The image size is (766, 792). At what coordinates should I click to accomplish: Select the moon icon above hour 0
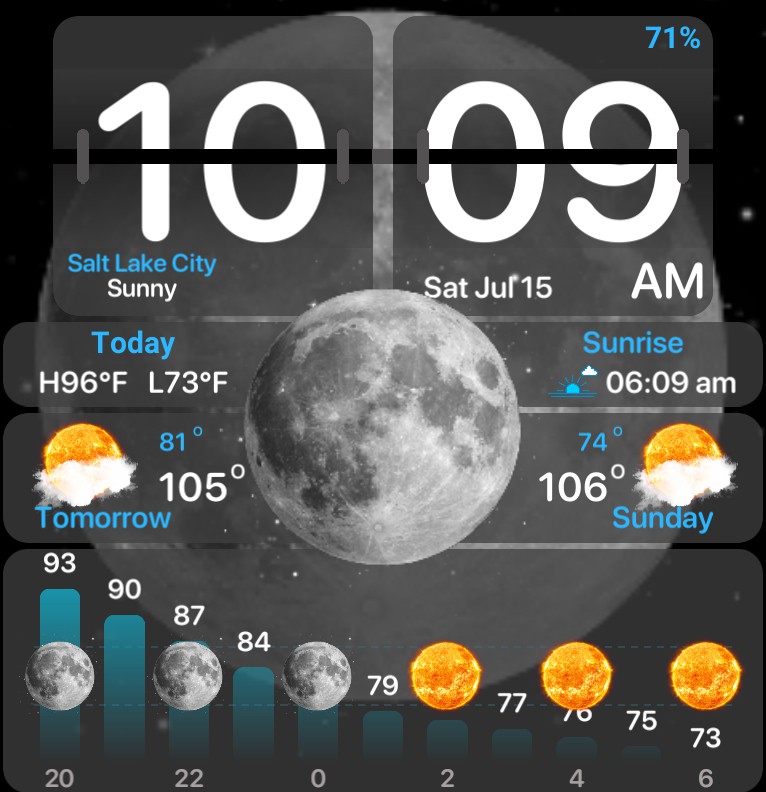coord(318,678)
